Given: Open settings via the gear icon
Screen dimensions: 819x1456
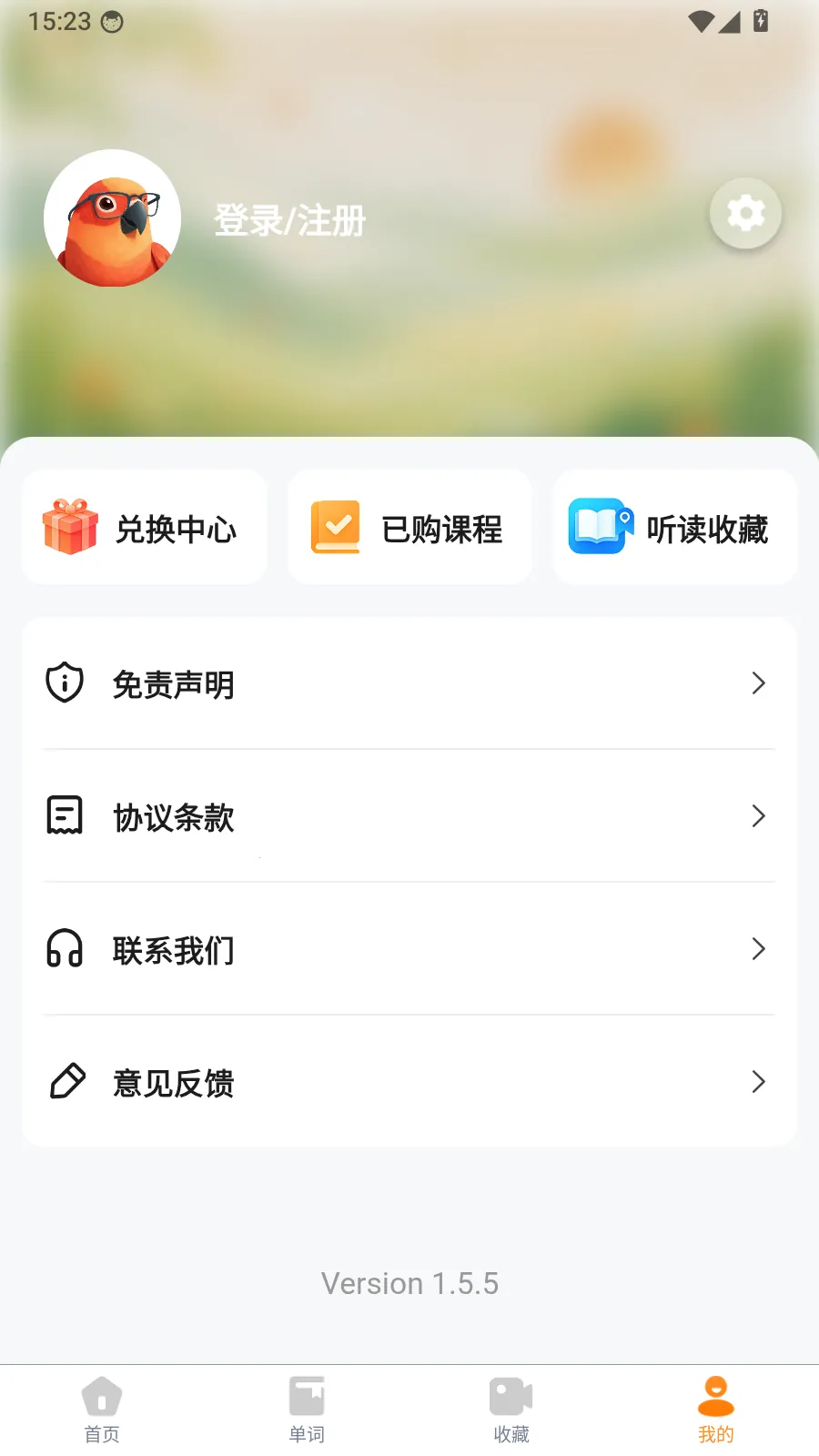Looking at the screenshot, I should coord(745,214).
